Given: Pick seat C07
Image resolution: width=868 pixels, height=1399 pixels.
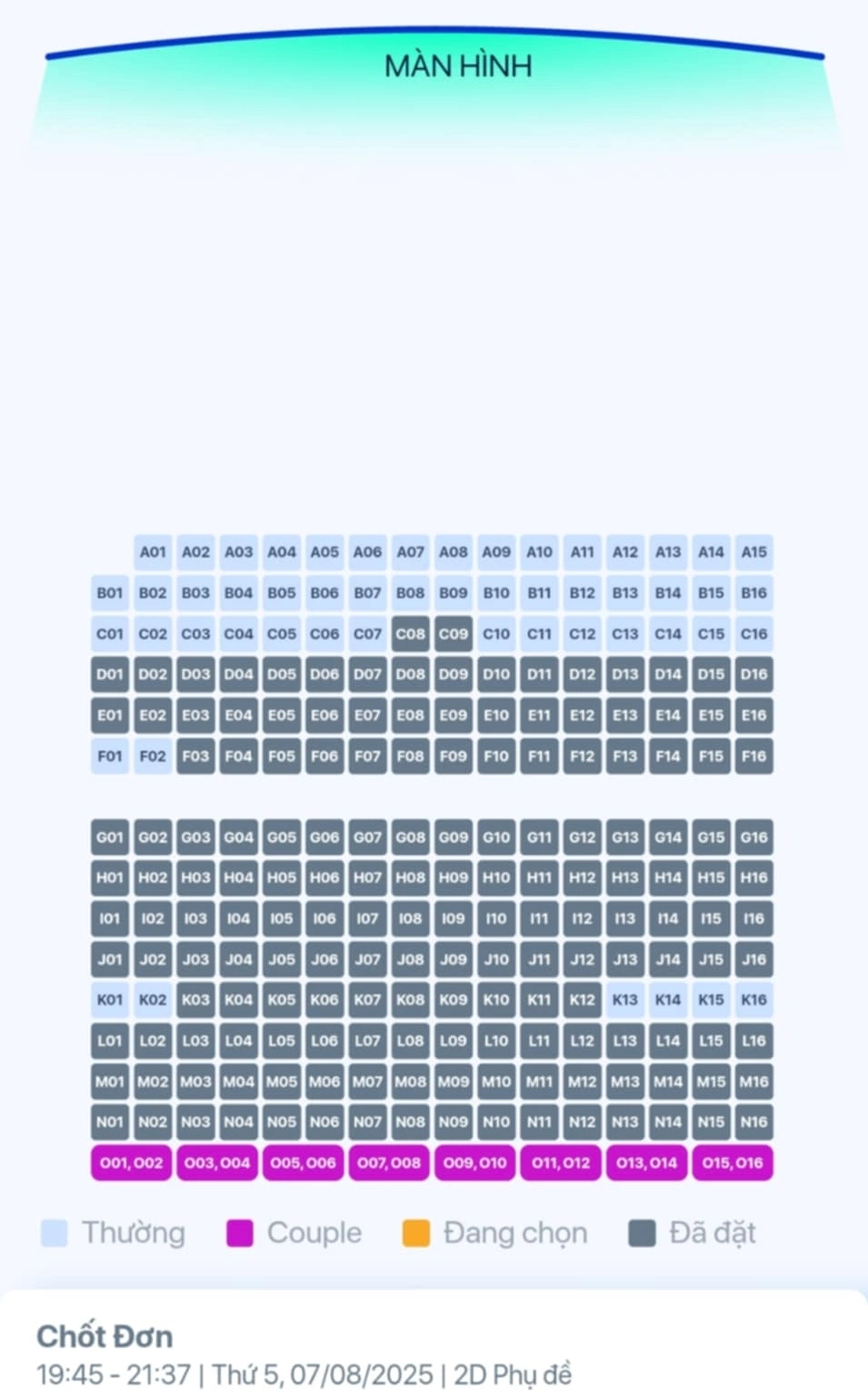Looking at the screenshot, I should click(x=367, y=634).
